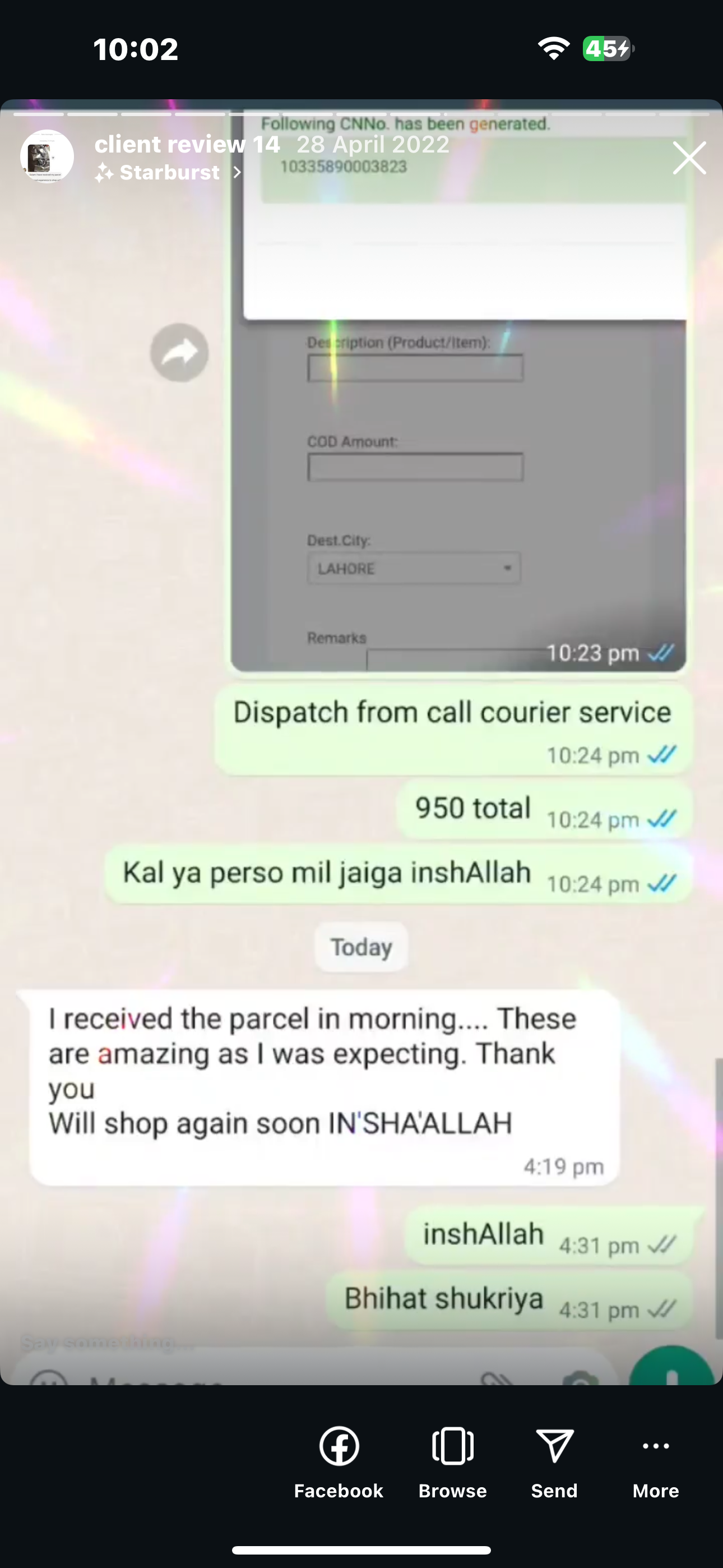Share this story to Facebook
This screenshot has width=723, height=1568.
339,1461
